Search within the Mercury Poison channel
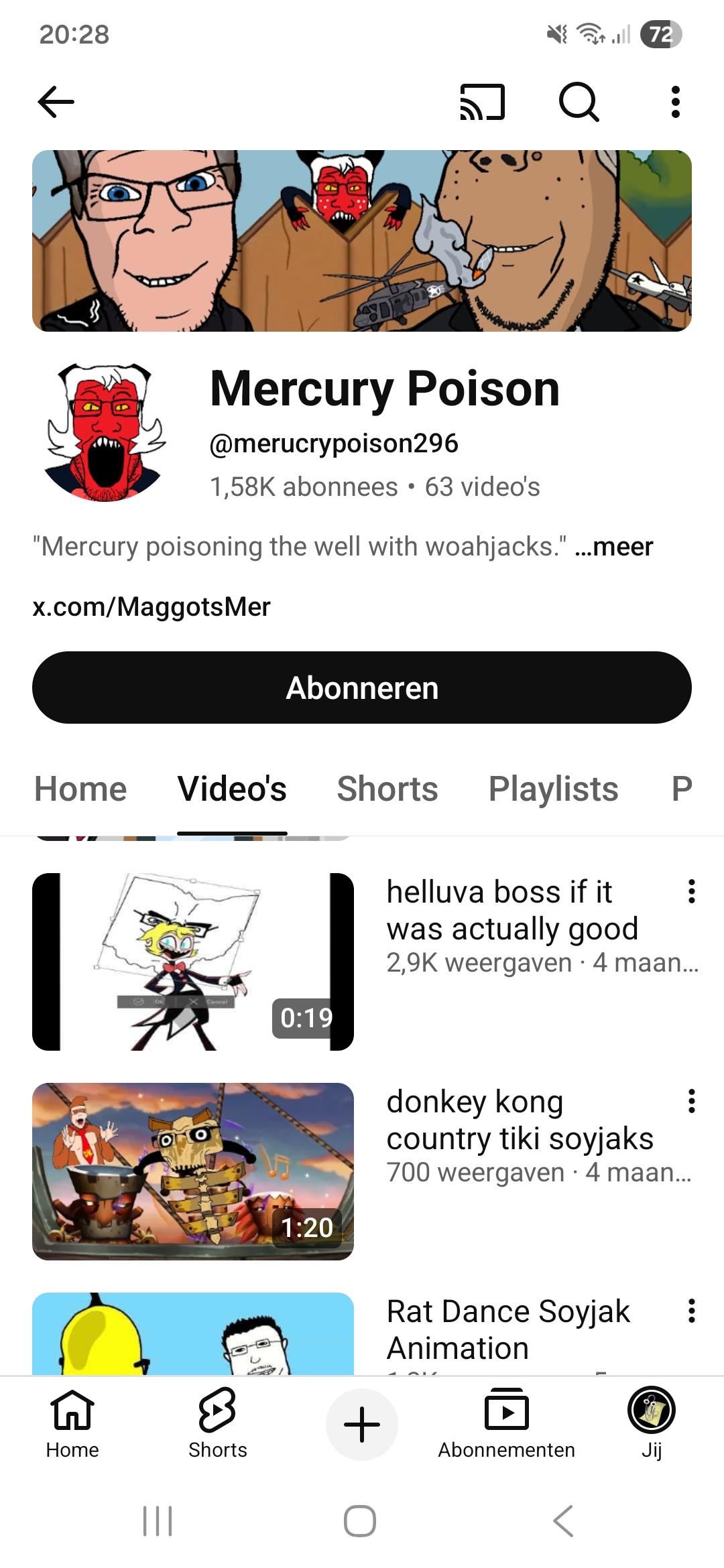Viewport: 724px width, 1568px height. point(579,102)
